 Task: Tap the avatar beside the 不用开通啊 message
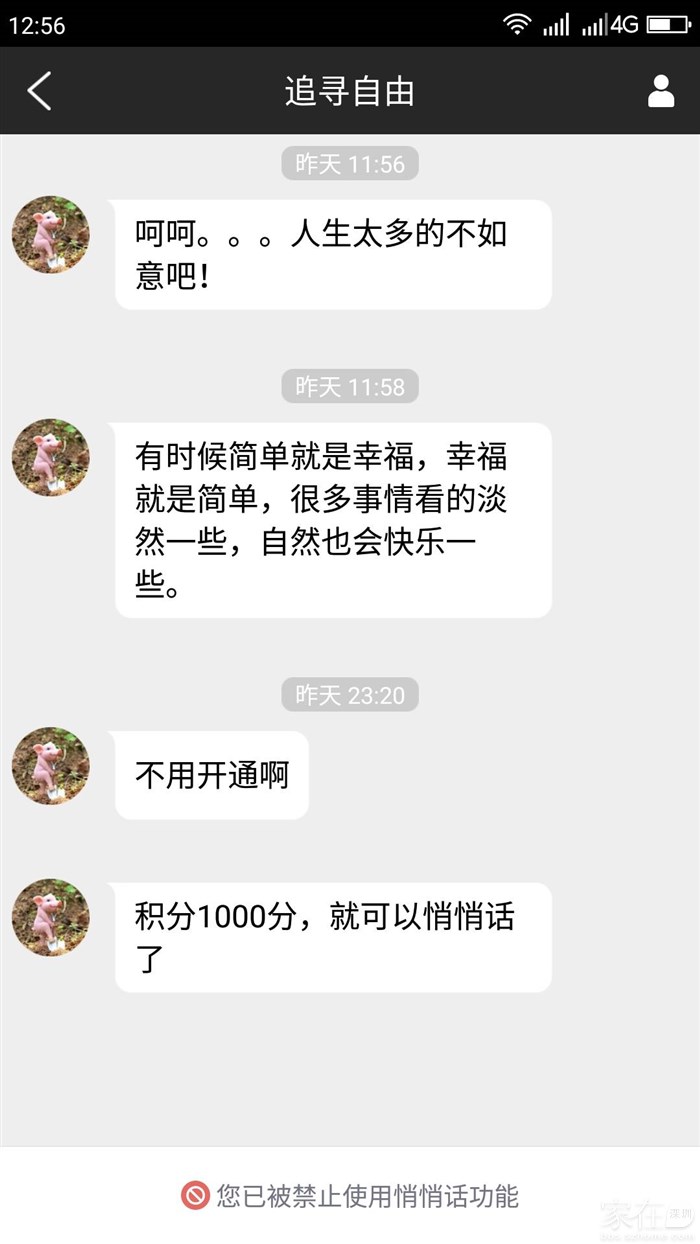51,766
